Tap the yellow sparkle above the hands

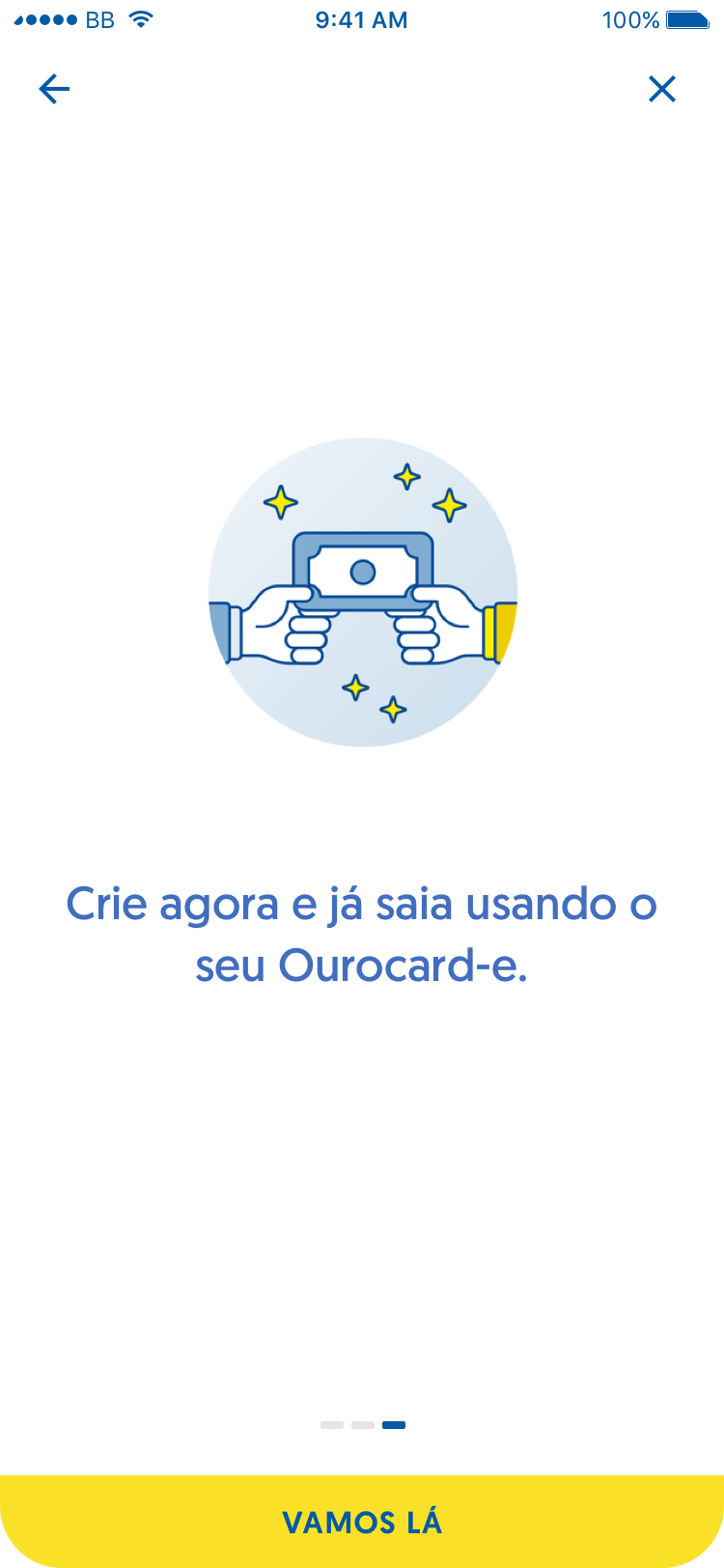point(282,503)
